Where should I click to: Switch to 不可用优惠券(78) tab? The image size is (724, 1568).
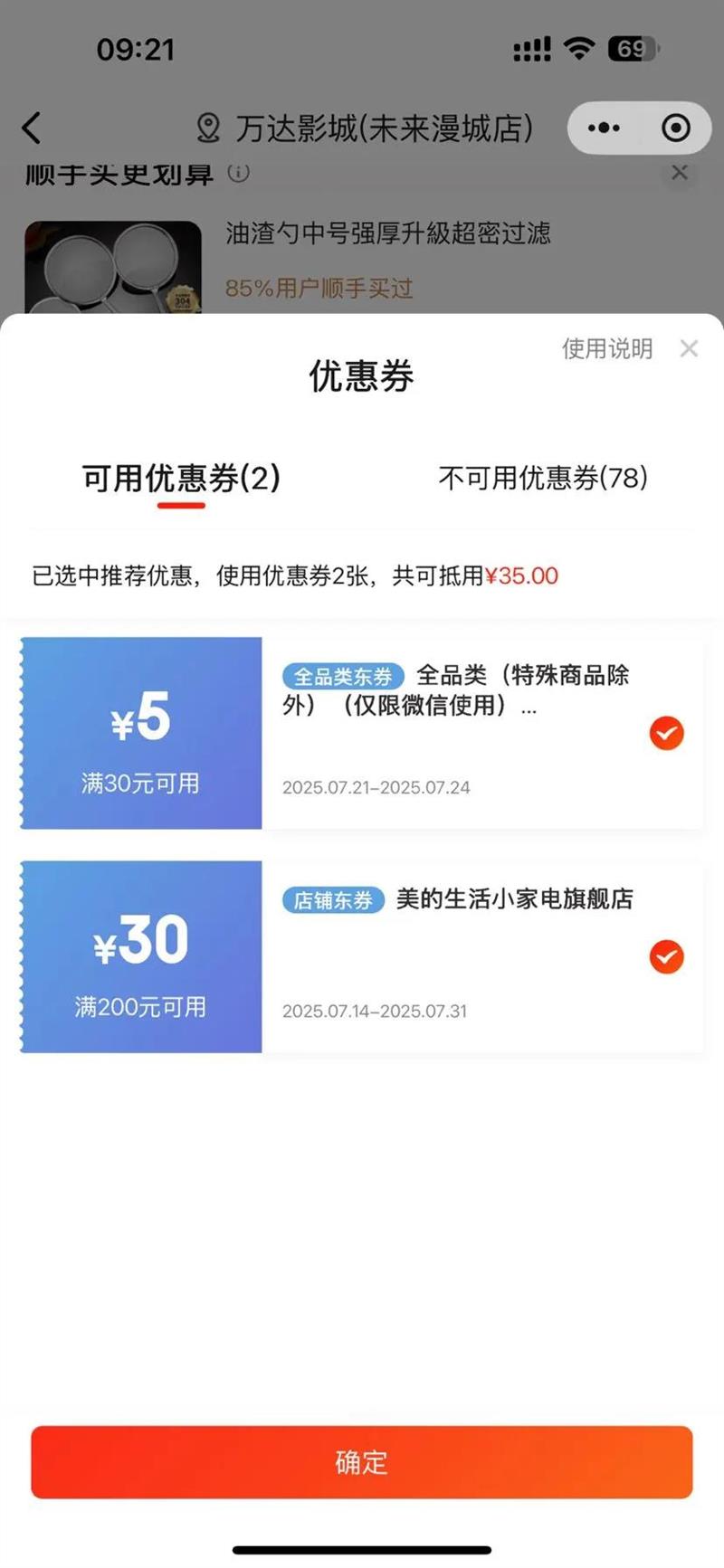[543, 478]
